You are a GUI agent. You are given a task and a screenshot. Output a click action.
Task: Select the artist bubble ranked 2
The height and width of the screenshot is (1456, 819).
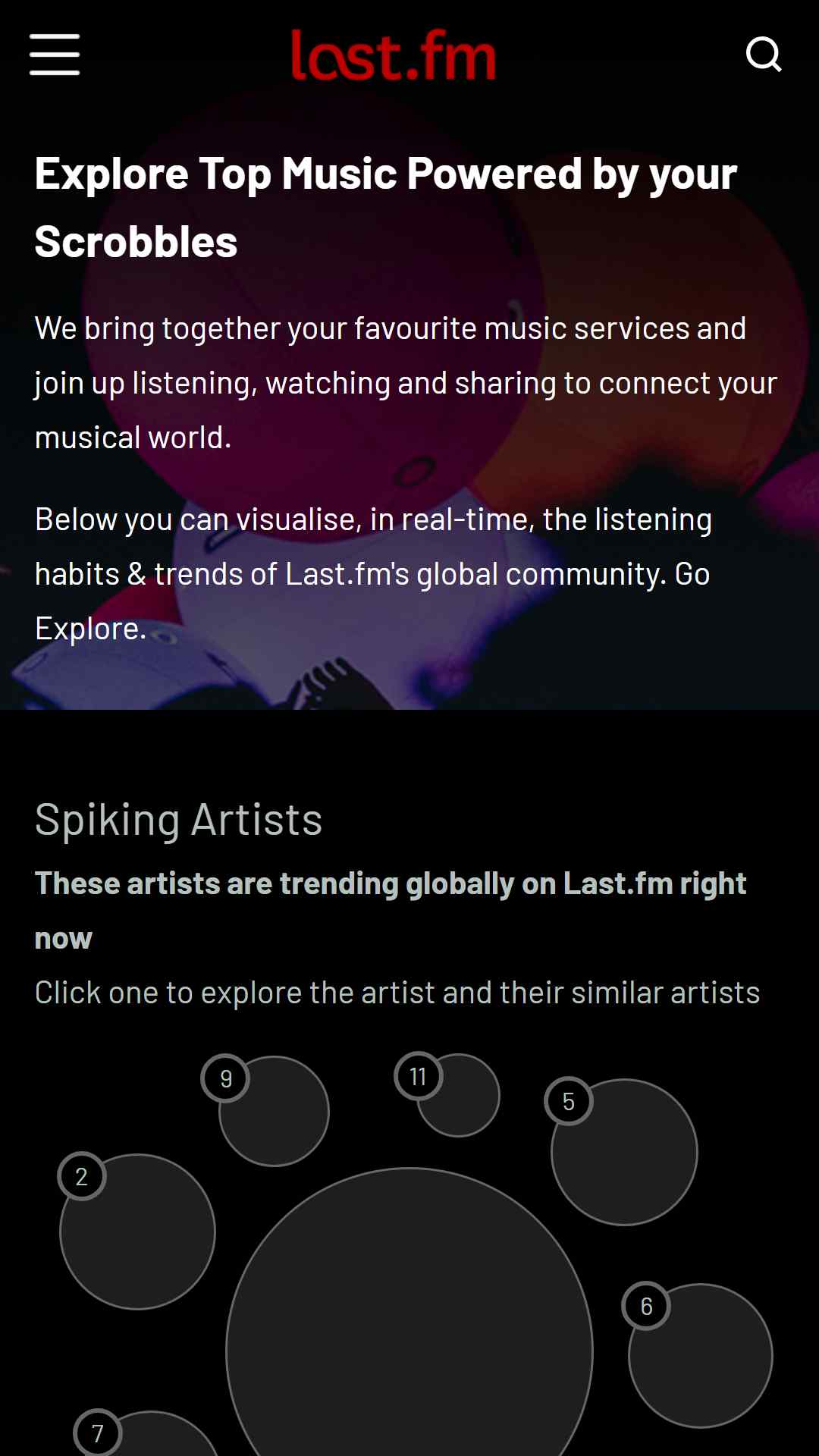pyautogui.click(x=138, y=1232)
